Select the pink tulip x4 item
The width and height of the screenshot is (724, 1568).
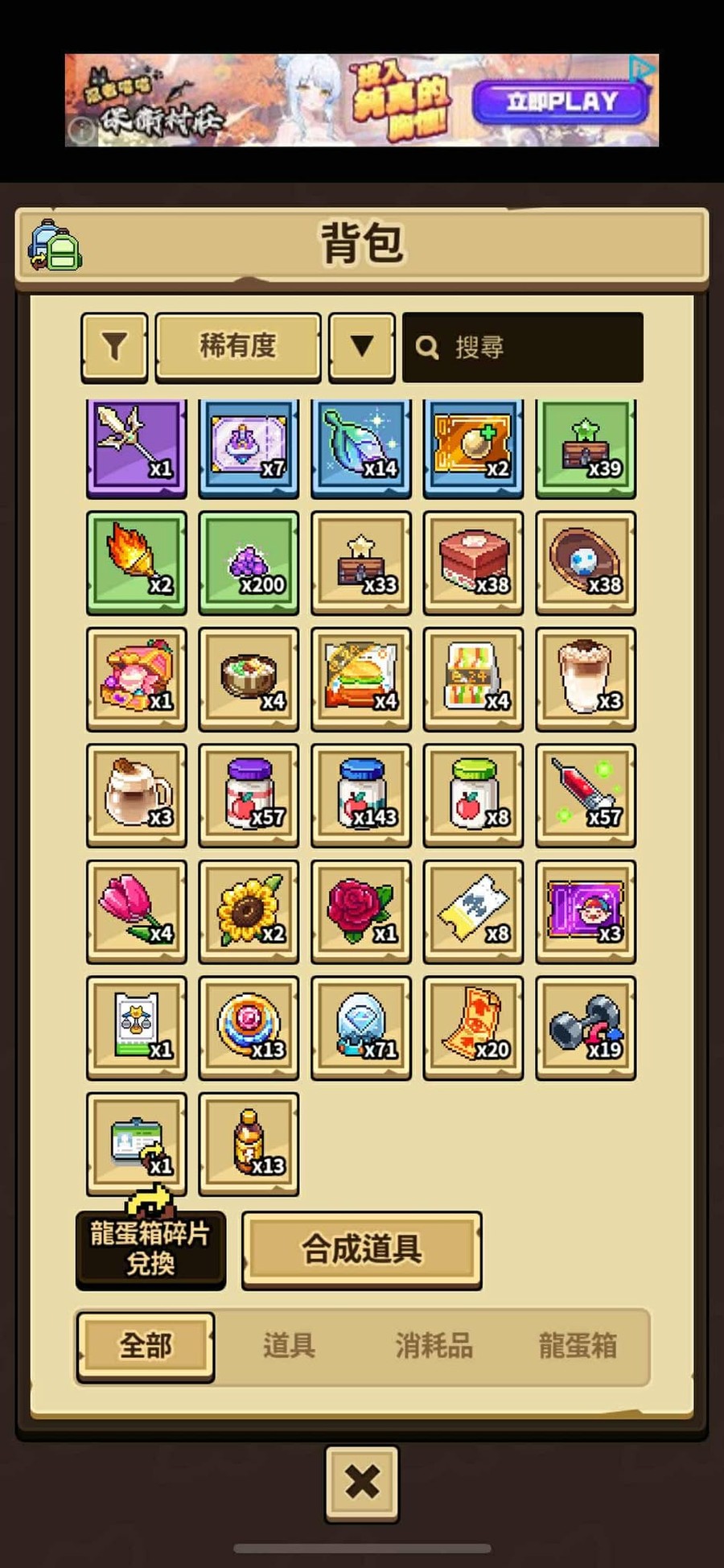[136, 911]
